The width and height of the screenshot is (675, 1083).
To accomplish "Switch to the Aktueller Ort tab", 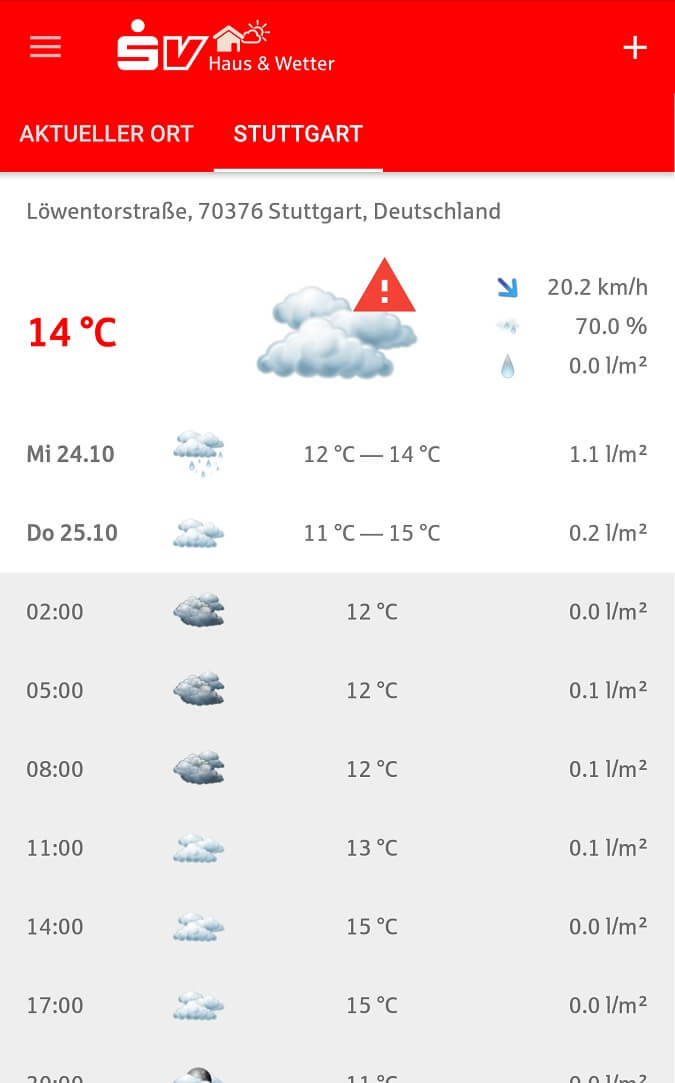I will [106, 133].
